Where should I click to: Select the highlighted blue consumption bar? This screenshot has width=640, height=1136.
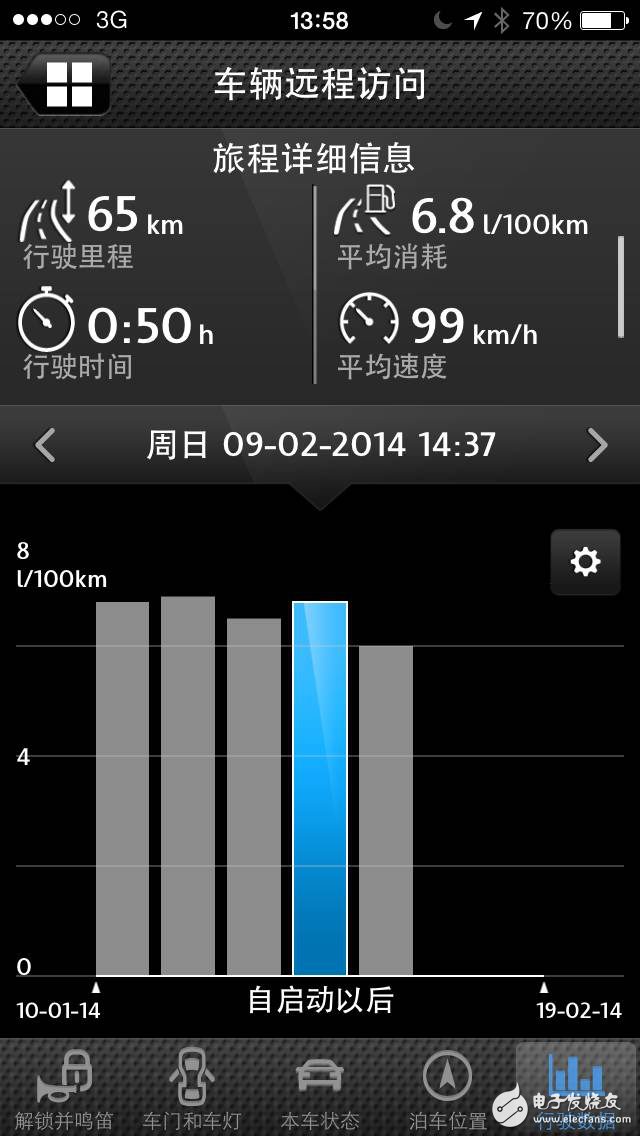click(320, 788)
